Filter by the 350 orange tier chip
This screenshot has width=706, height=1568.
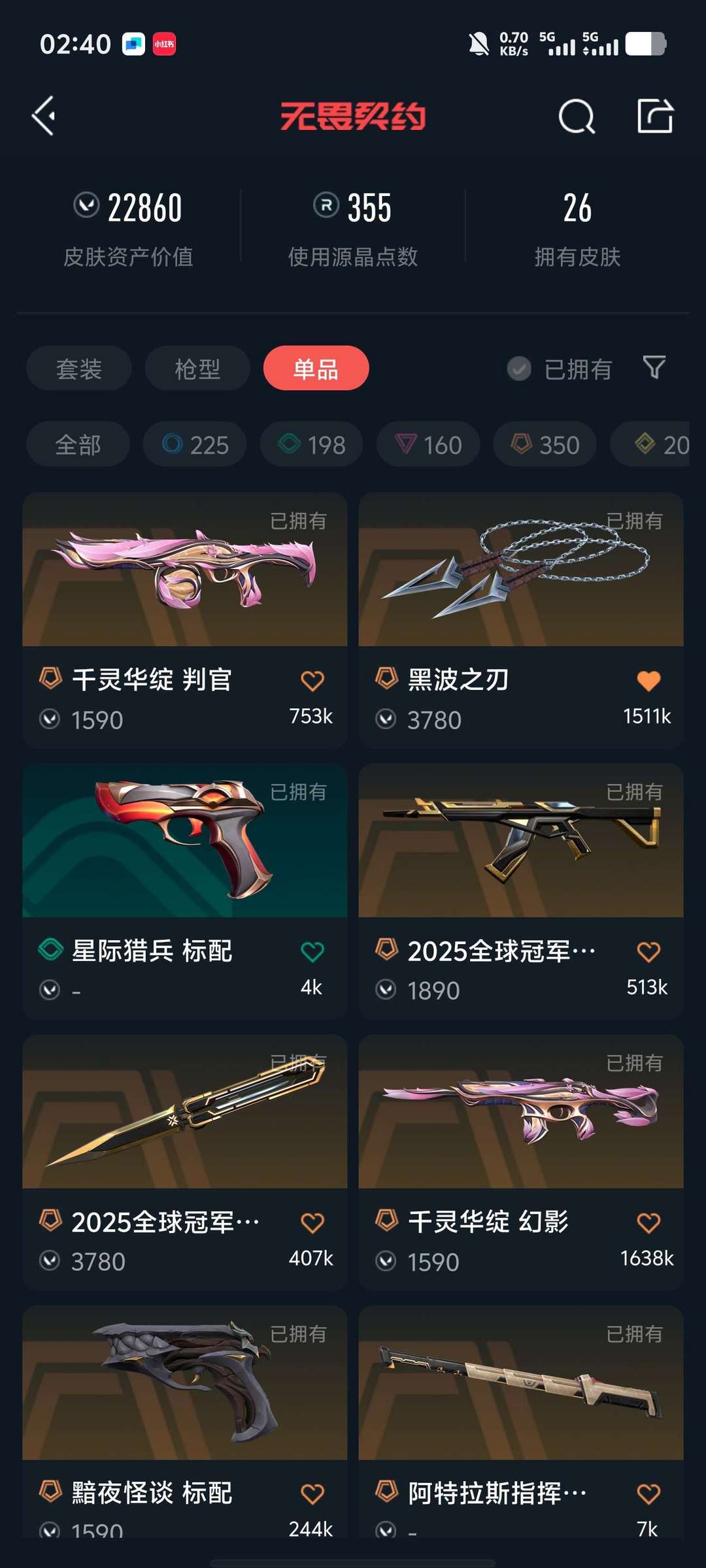point(545,444)
